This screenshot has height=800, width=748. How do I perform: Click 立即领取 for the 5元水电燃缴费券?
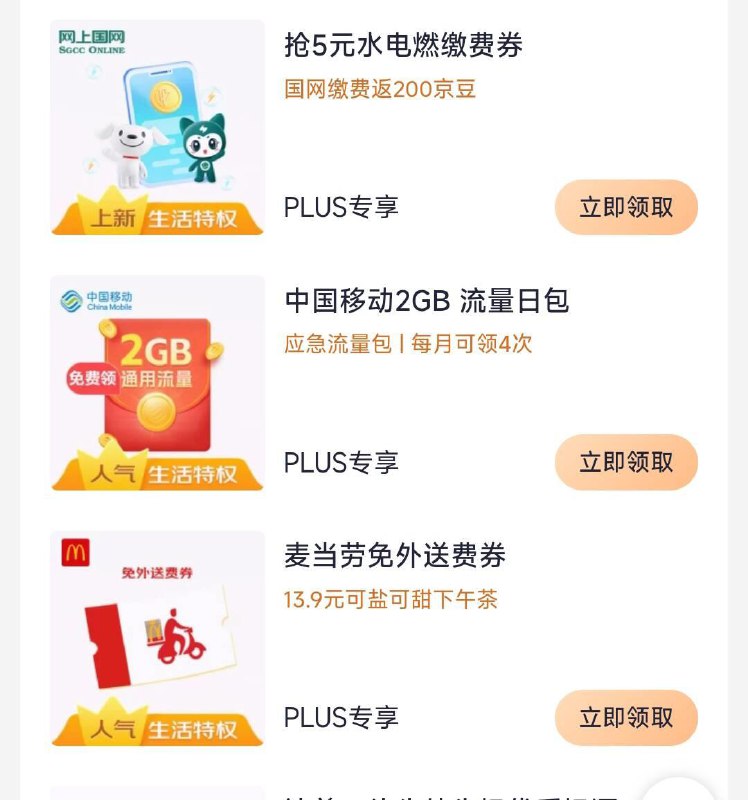click(626, 206)
